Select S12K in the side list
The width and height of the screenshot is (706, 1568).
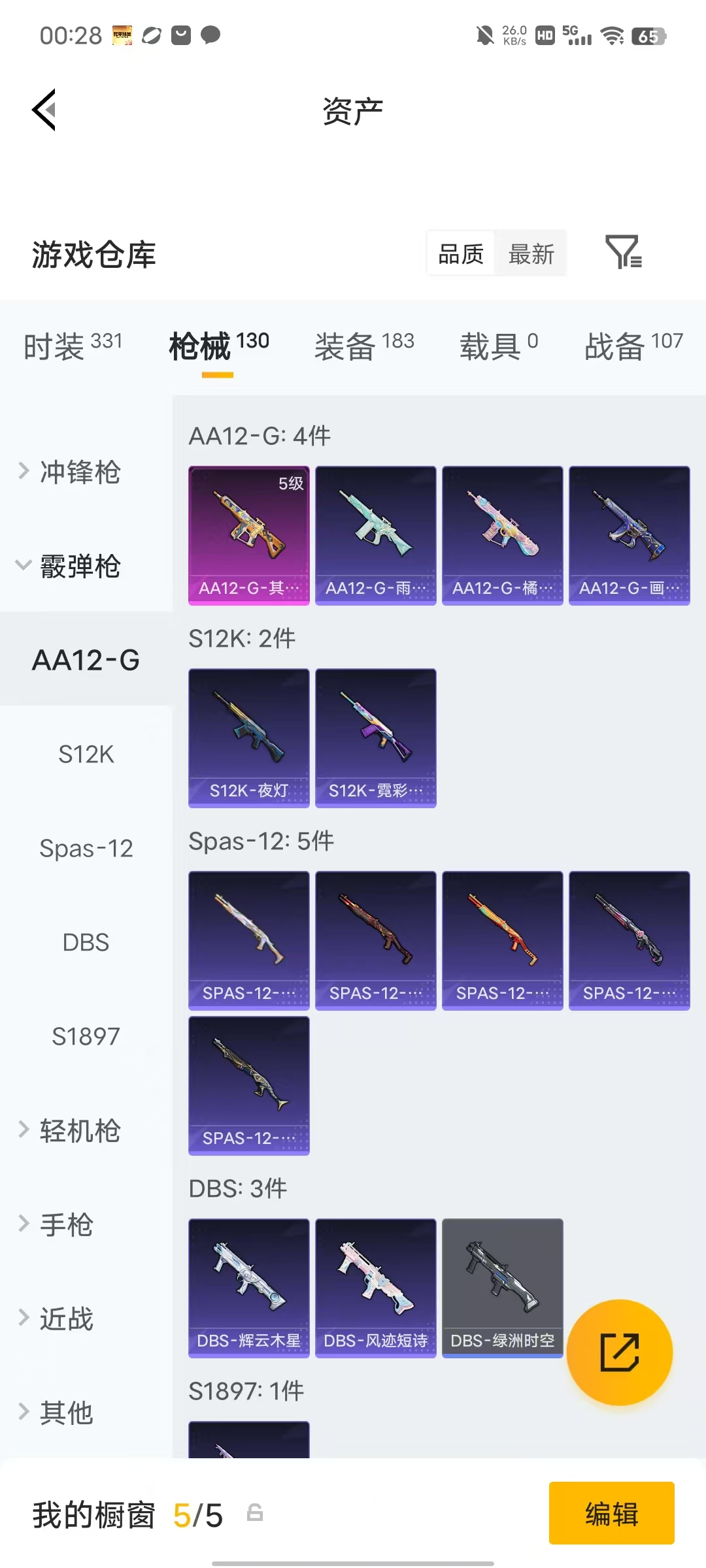(86, 754)
